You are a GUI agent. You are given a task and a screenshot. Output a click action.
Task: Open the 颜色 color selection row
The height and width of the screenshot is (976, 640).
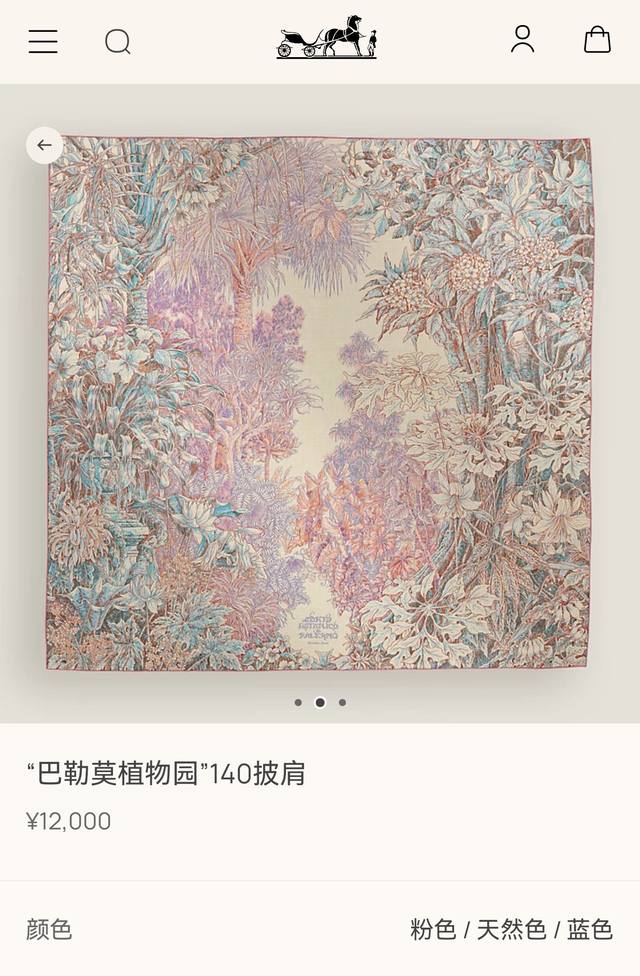tap(320, 929)
